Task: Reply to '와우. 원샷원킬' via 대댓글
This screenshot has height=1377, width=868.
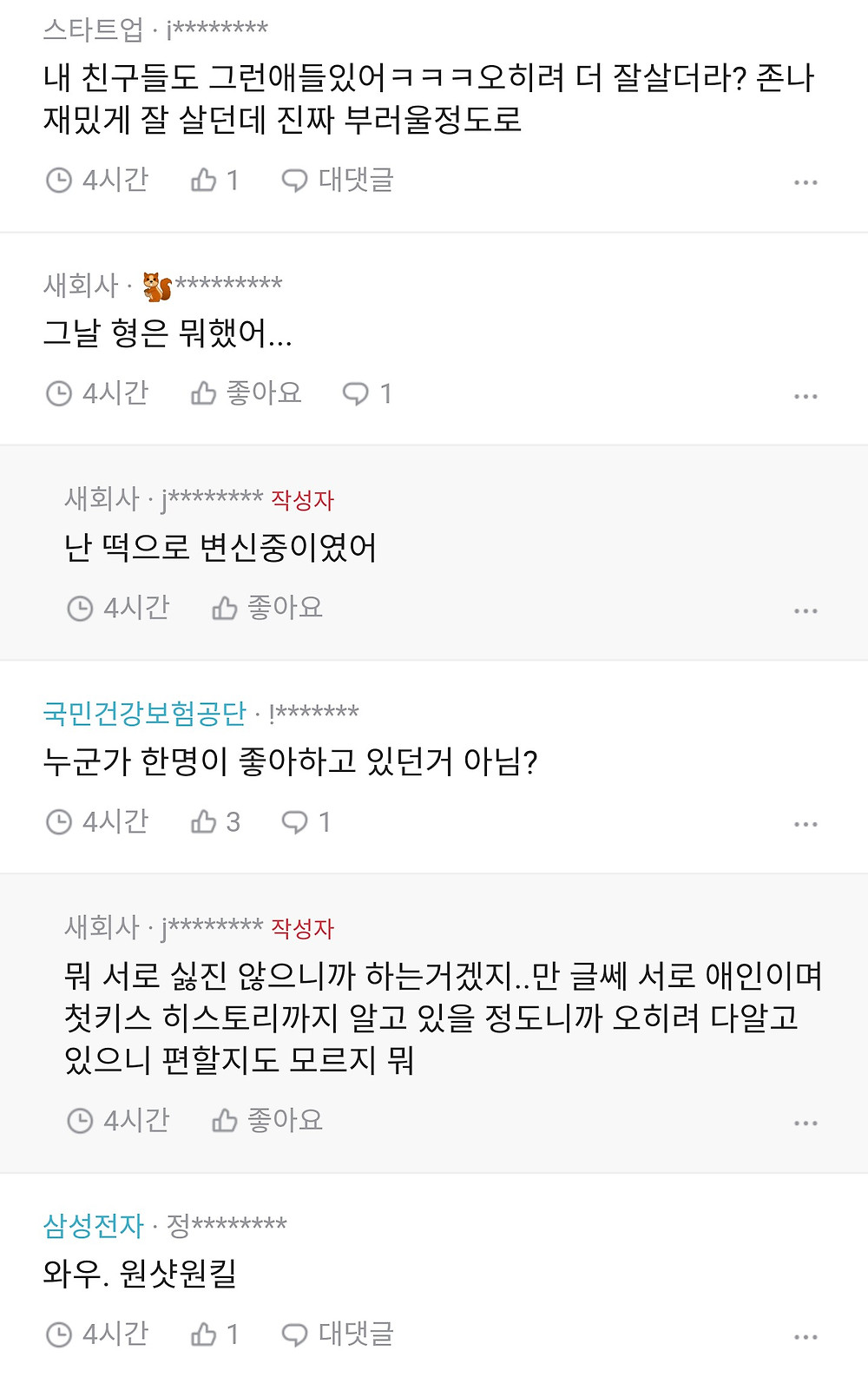Action: [x=338, y=1334]
